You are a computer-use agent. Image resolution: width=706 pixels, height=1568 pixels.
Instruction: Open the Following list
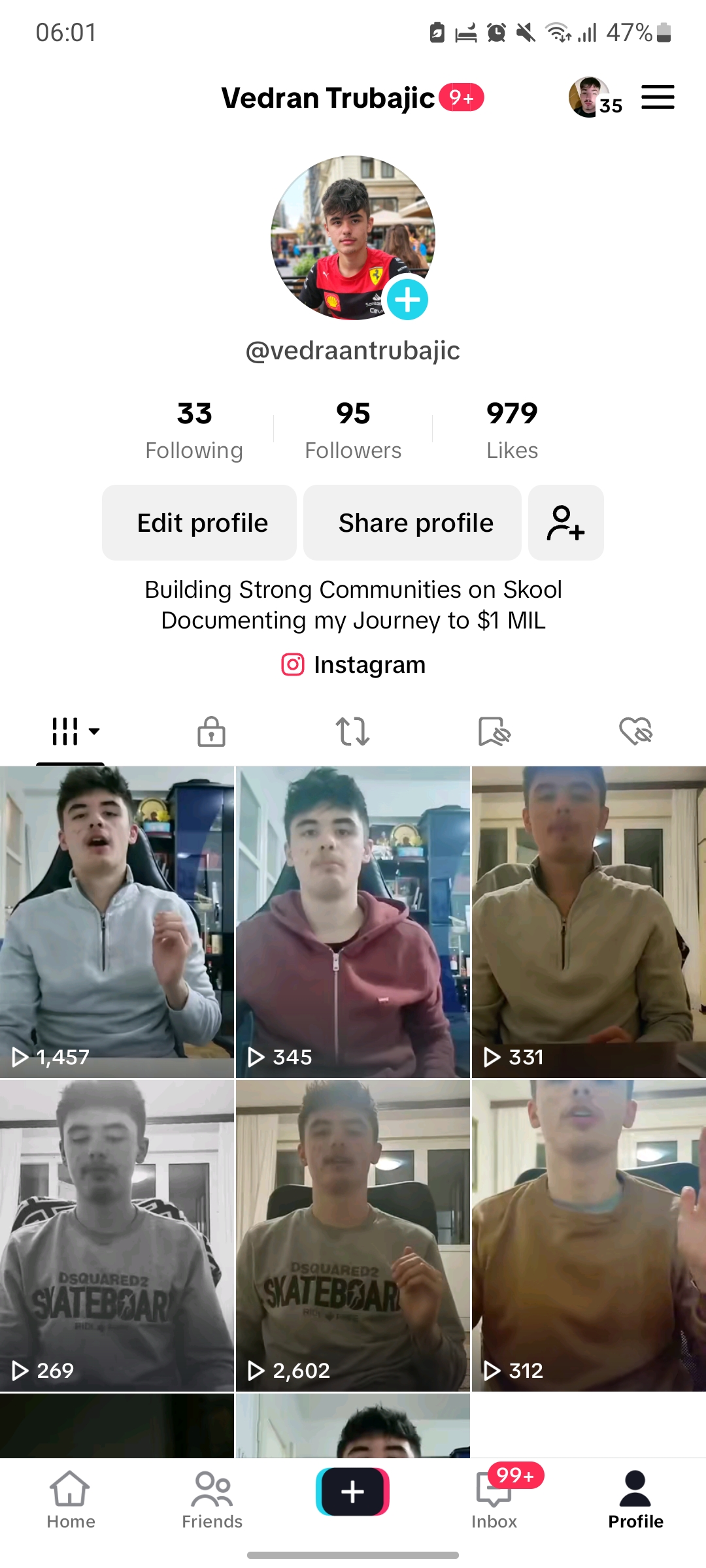[x=194, y=431]
